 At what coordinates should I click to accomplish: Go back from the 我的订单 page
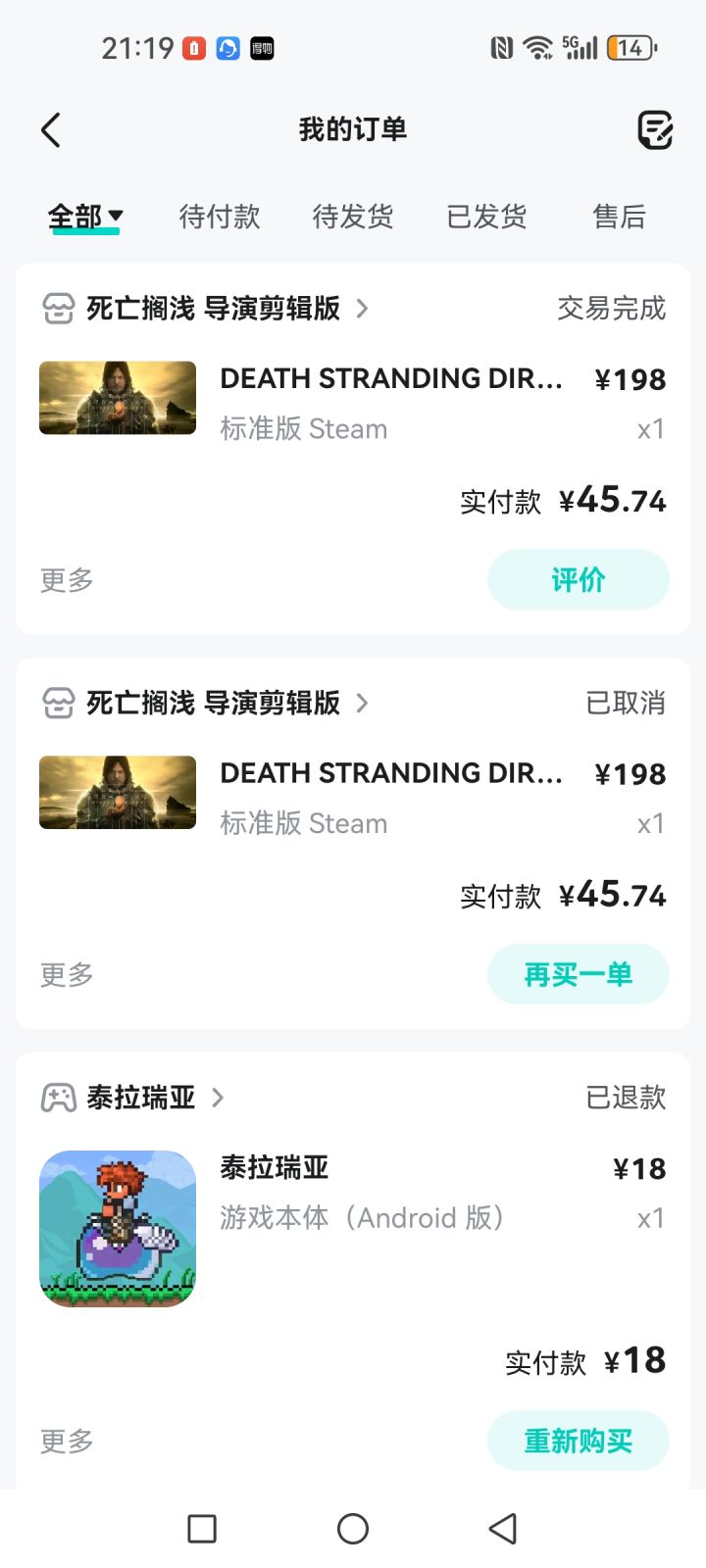[x=51, y=129]
